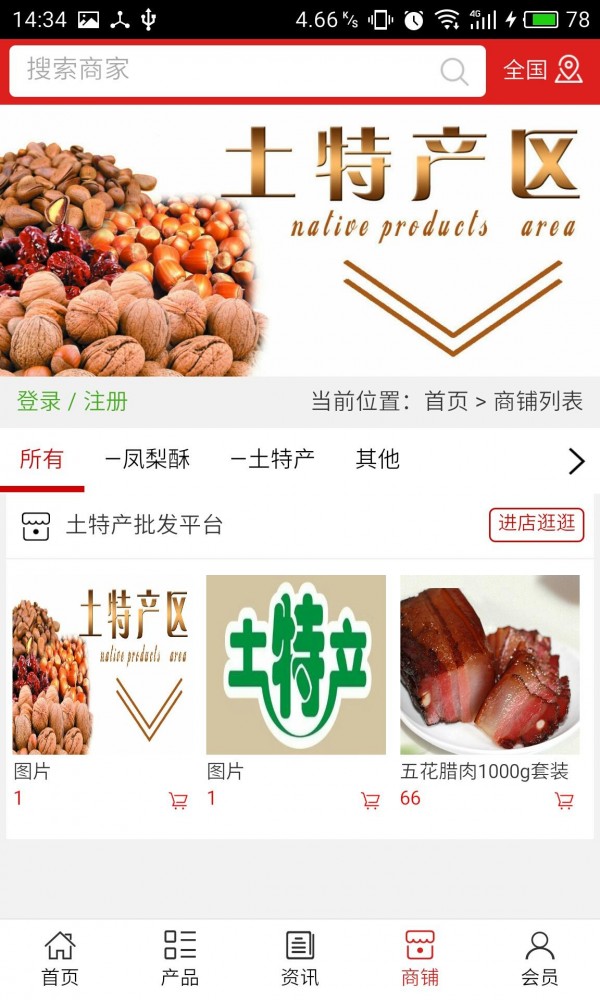Switch to the 产品 tab
Screen dimensions: 600x1000
tap(180, 958)
